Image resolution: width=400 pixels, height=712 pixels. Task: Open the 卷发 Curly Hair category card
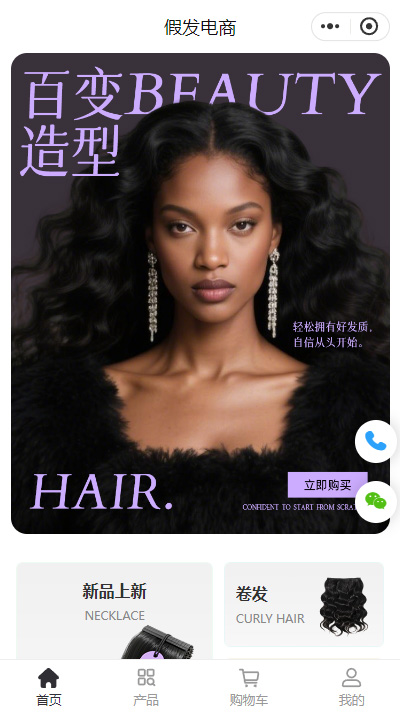304,604
